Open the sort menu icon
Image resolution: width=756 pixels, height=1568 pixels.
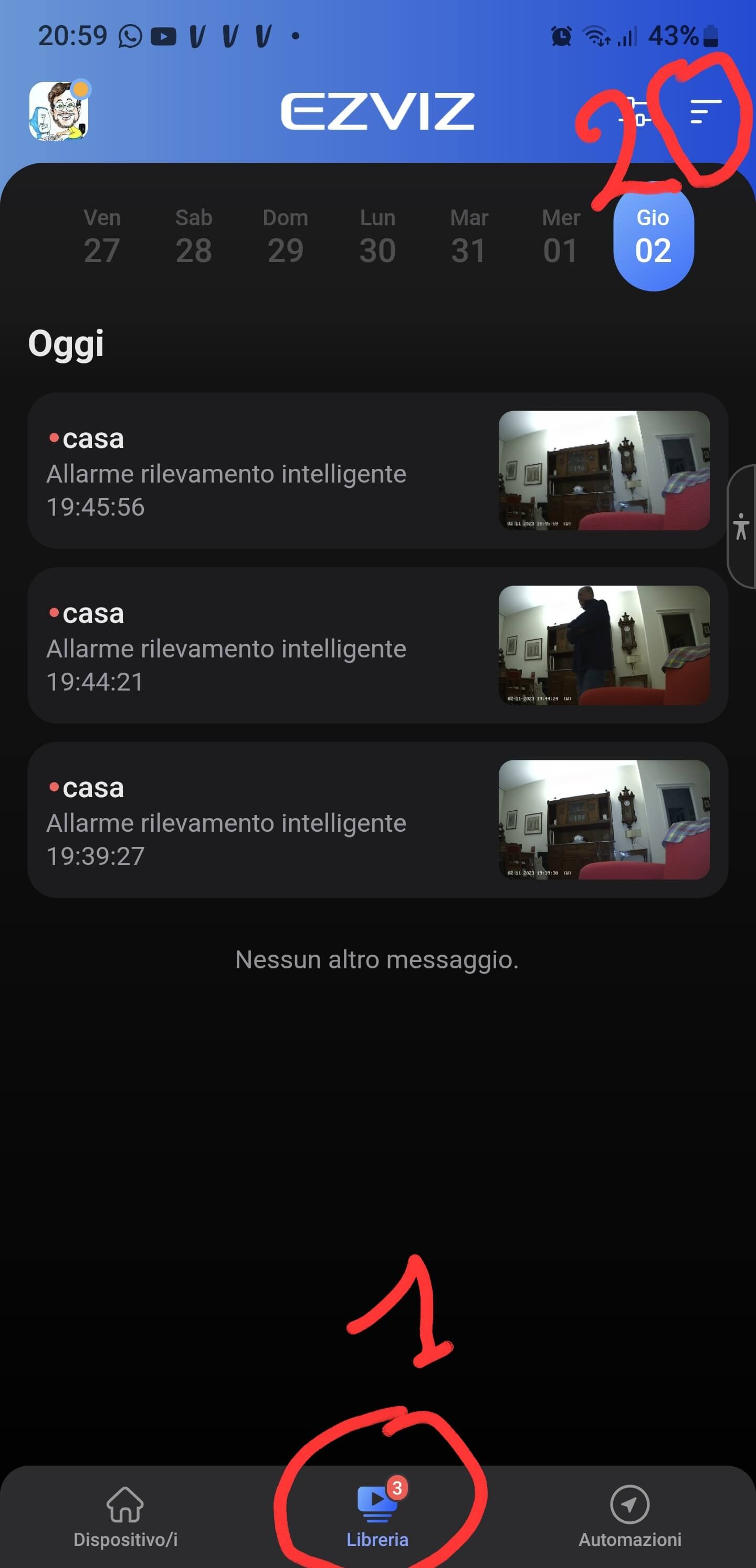pyautogui.click(x=705, y=111)
